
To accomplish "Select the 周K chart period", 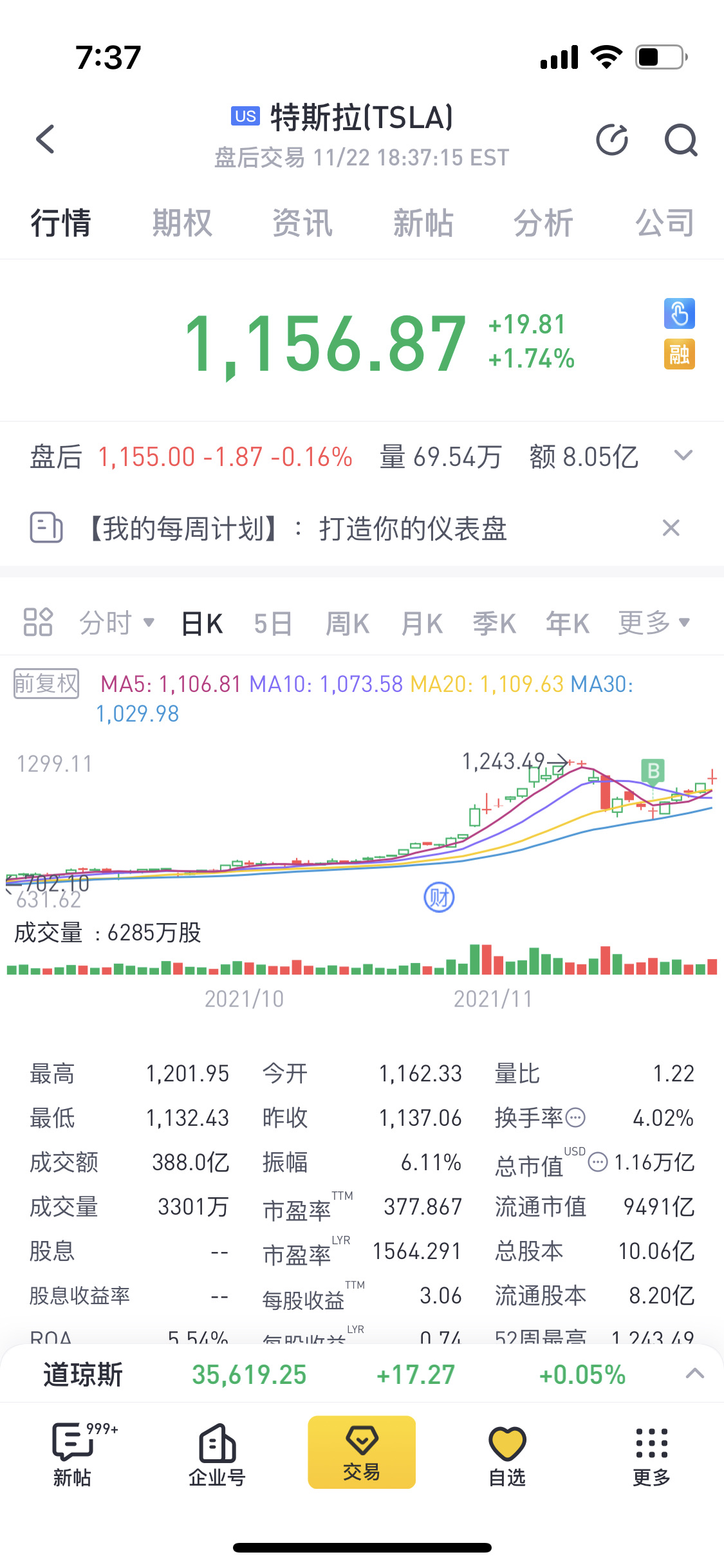I will [347, 624].
